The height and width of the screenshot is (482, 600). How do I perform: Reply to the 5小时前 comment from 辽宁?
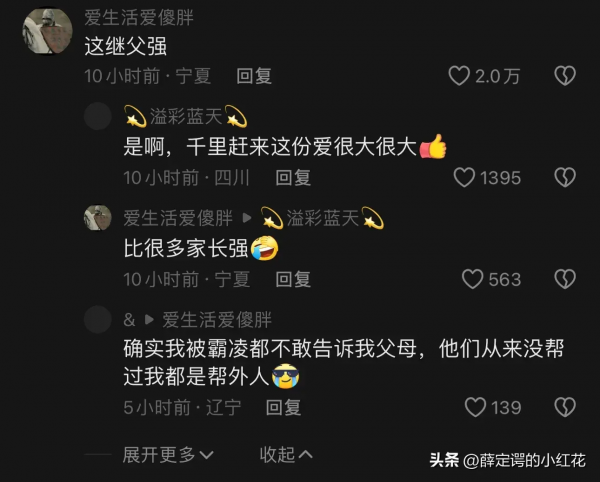pos(284,407)
